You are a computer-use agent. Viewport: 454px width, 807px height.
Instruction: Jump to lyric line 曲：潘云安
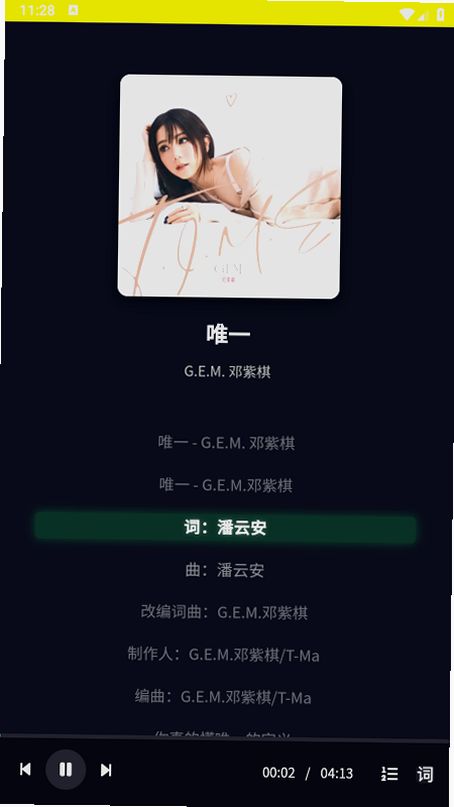225,570
